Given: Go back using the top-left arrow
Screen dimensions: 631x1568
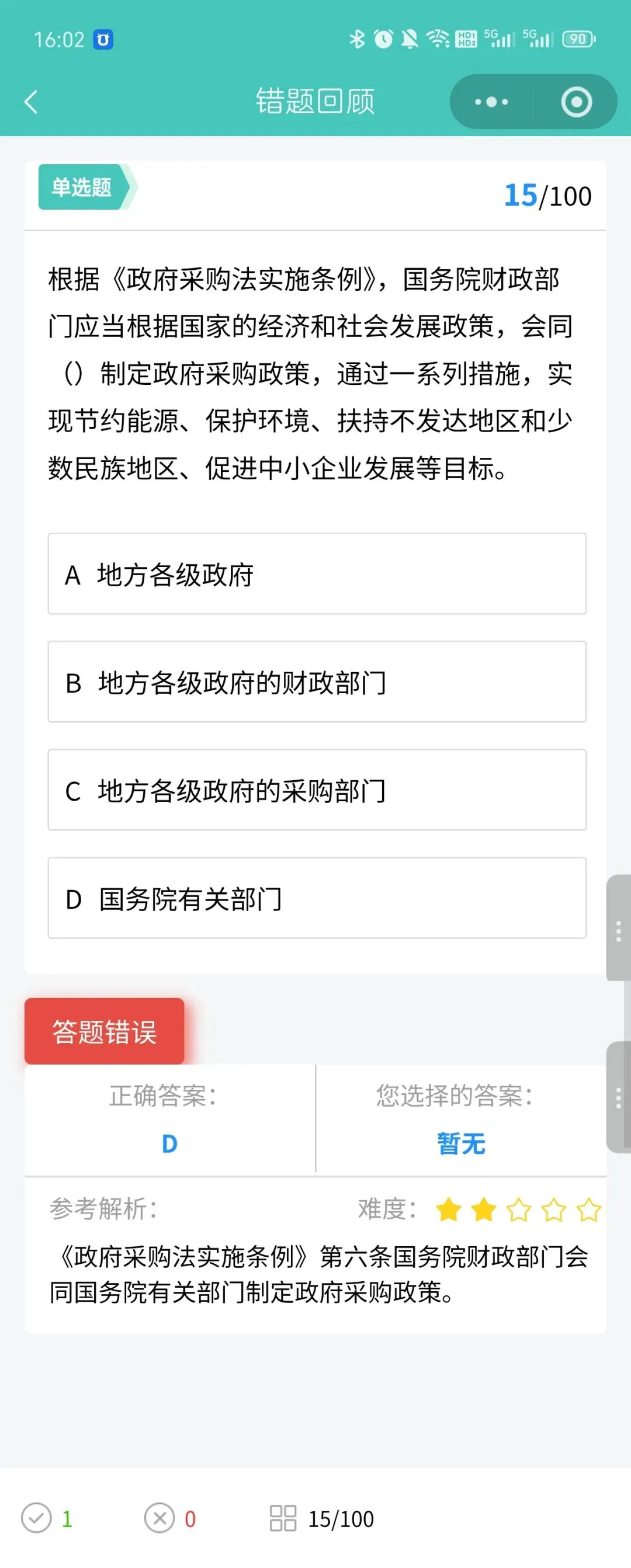Looking at the screenshot, I should [31, 102].
